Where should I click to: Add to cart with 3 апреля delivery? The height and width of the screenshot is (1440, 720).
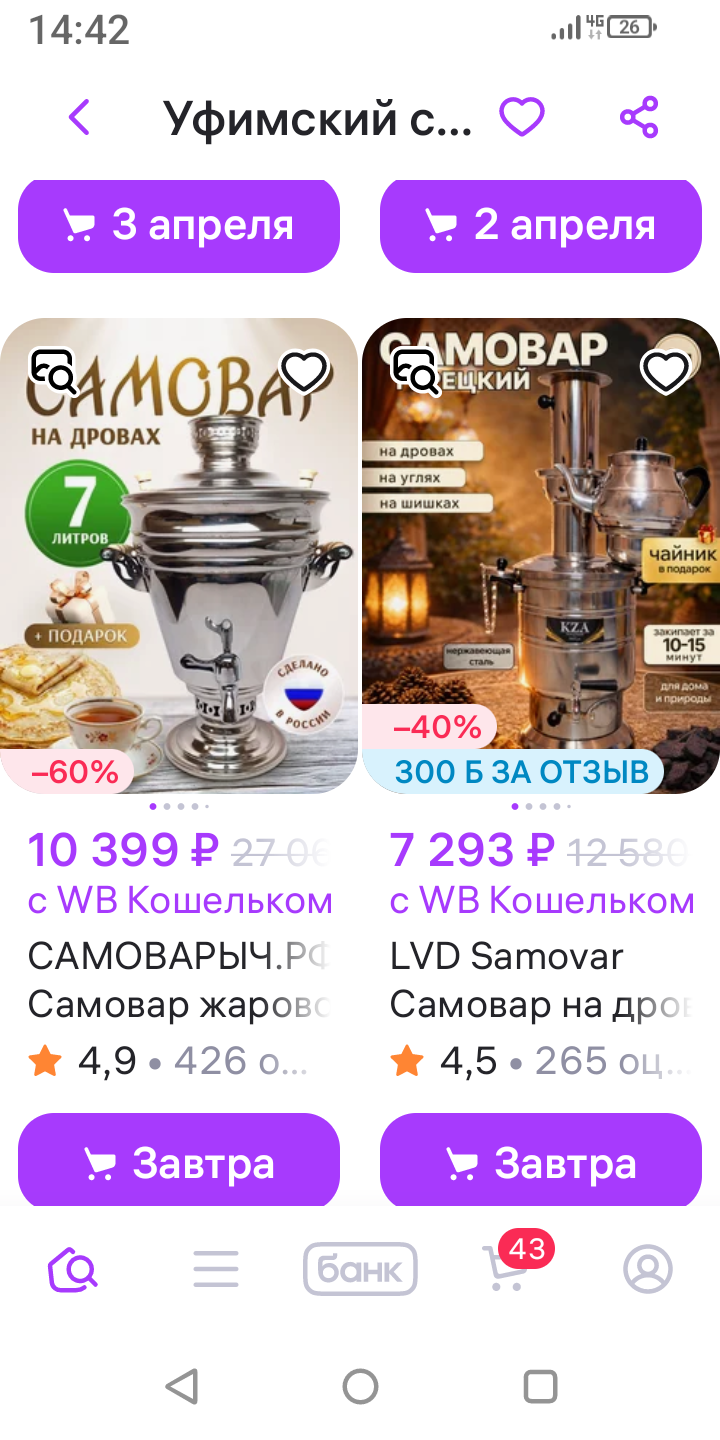click(x=179, y=226)
